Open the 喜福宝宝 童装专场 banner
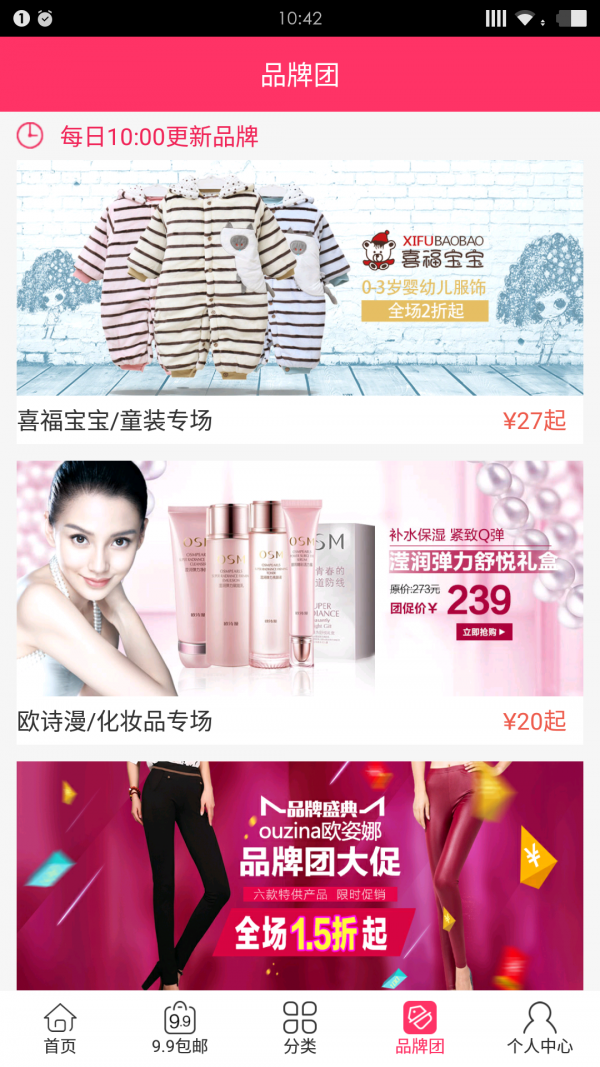This screenshot has width=600, height=1067. point(299,278)
